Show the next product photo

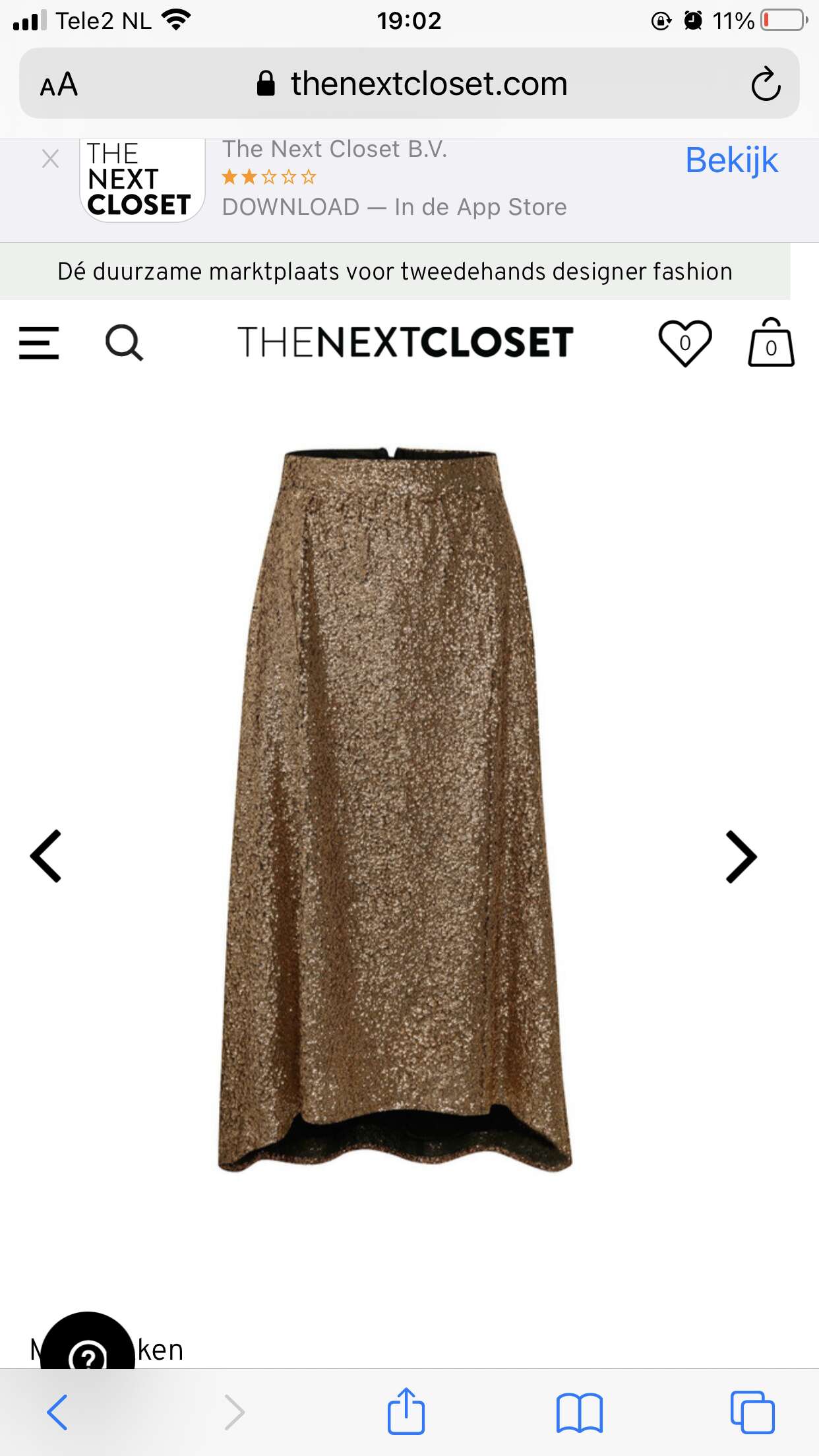click(741, 856)
